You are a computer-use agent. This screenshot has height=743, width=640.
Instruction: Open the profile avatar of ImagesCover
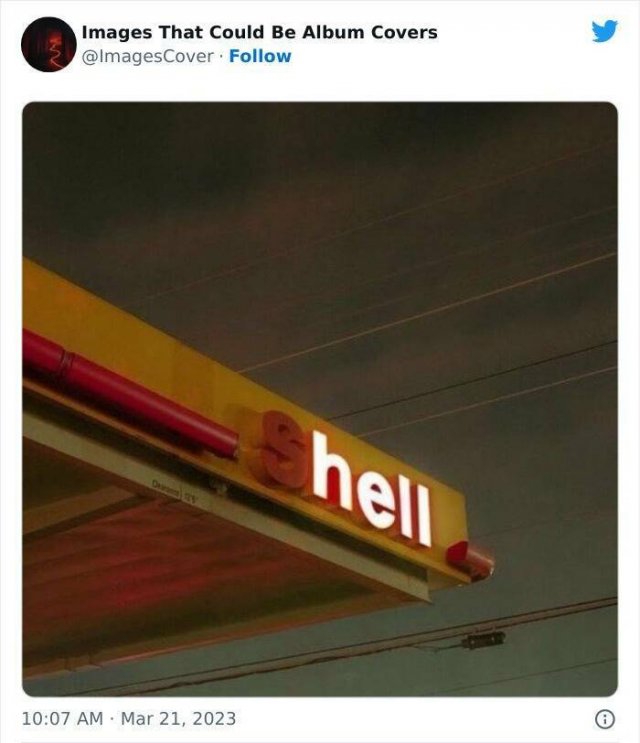pyautogui.click(x=48, y=44)
